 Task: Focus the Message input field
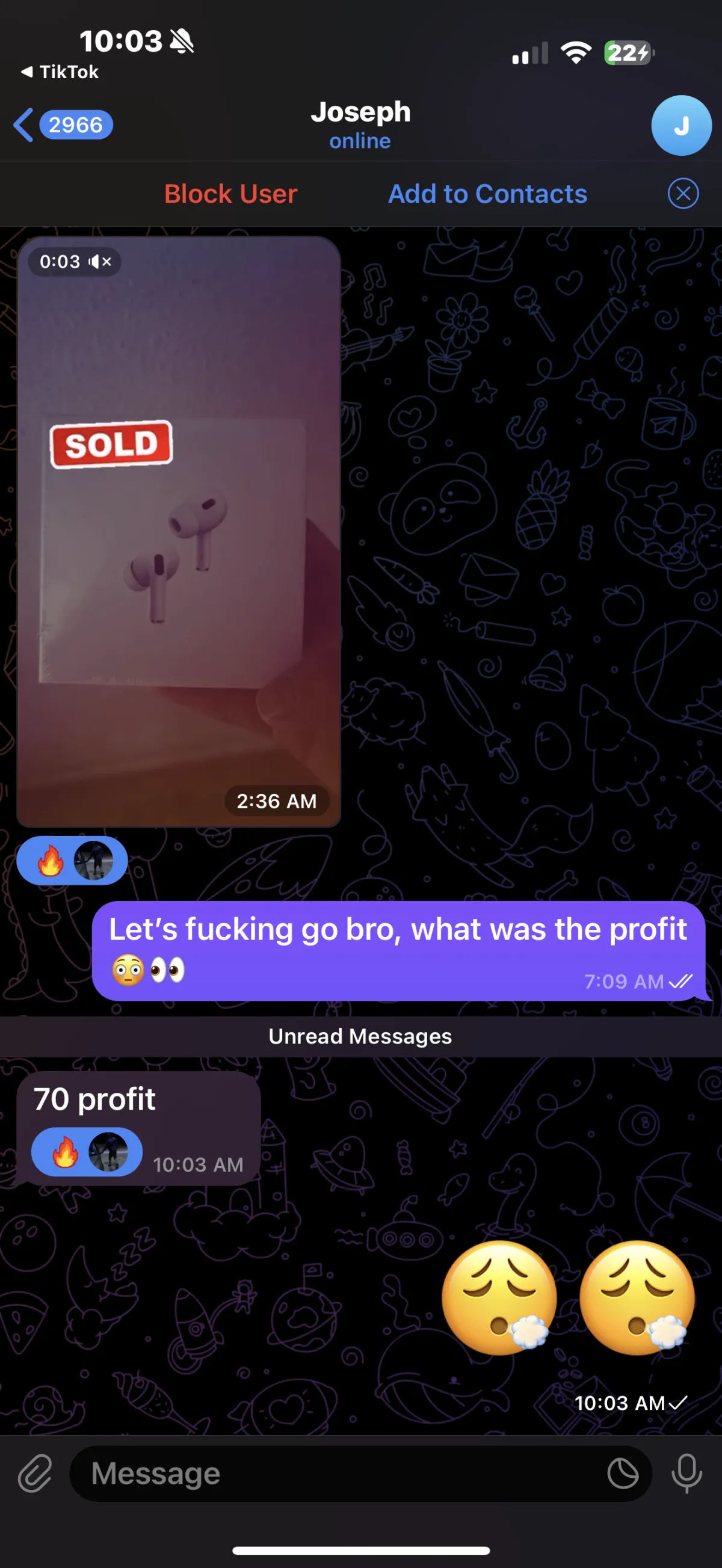pos(341,1474)
